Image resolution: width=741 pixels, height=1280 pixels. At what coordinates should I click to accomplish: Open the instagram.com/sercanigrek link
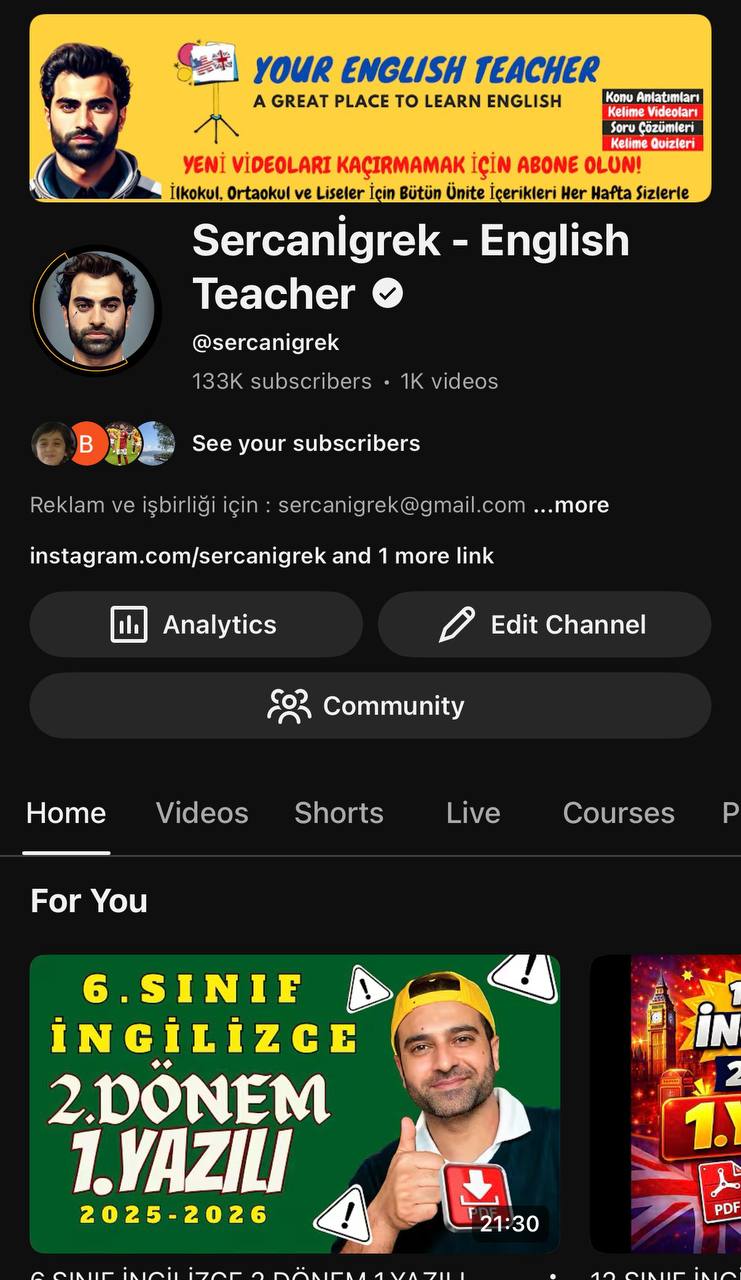[261, 556]
